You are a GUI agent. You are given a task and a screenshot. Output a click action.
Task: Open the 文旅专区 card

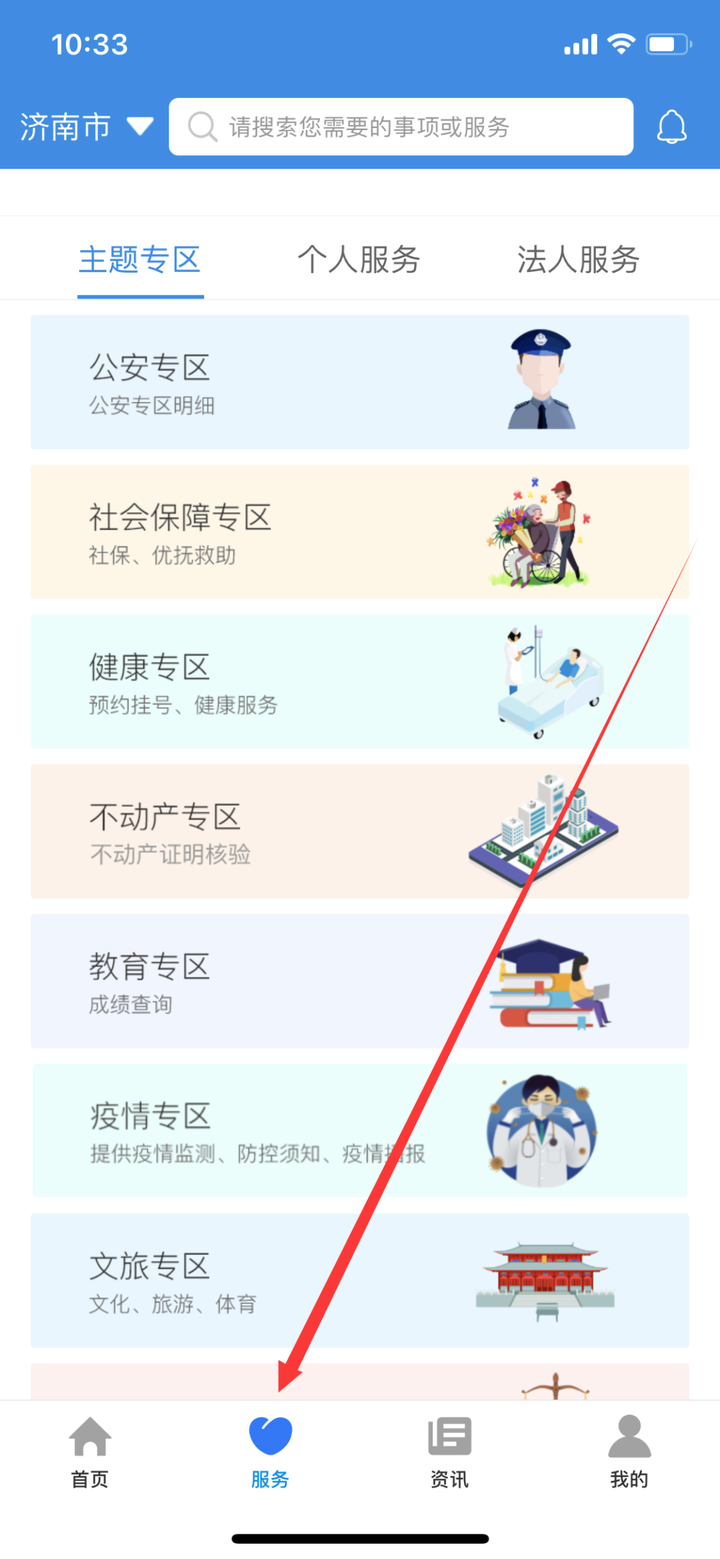360,1280
